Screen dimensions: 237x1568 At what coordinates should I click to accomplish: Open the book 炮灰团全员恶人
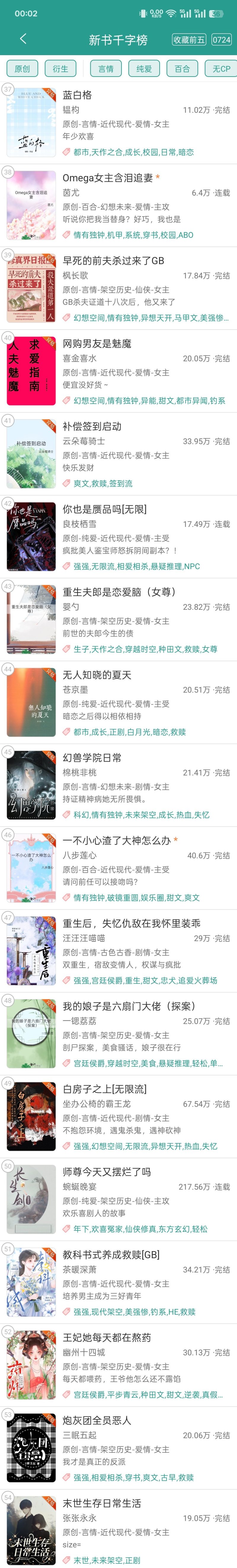97,1419
